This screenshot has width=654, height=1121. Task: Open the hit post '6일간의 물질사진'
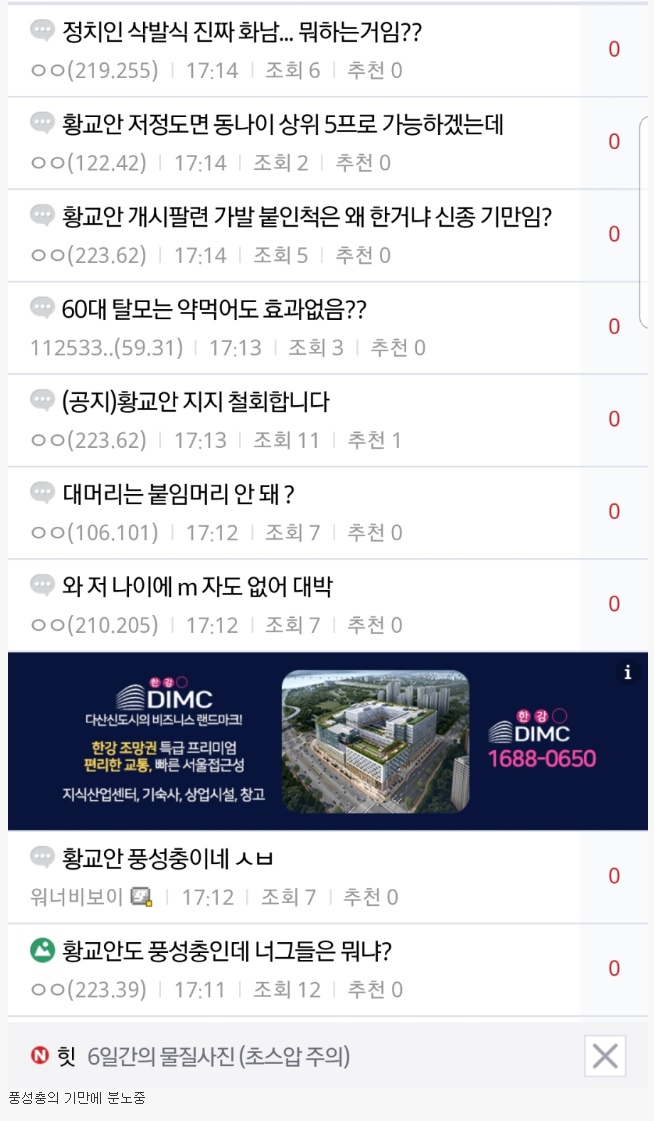point(218,1055)
